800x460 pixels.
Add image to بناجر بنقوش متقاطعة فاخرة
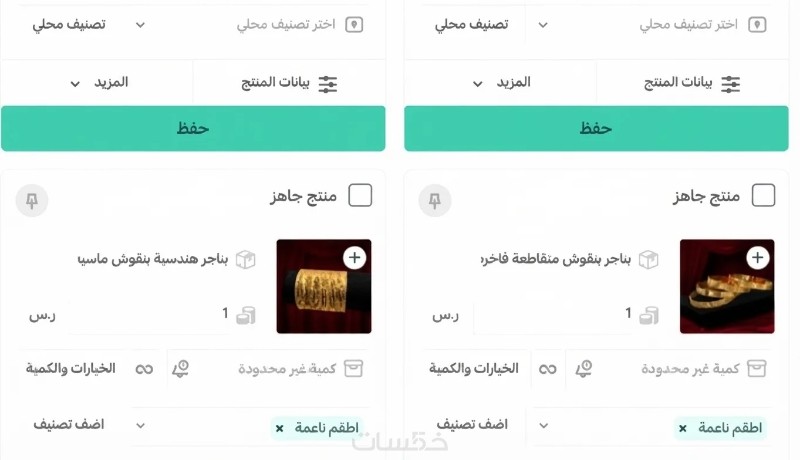coord(758,258)
